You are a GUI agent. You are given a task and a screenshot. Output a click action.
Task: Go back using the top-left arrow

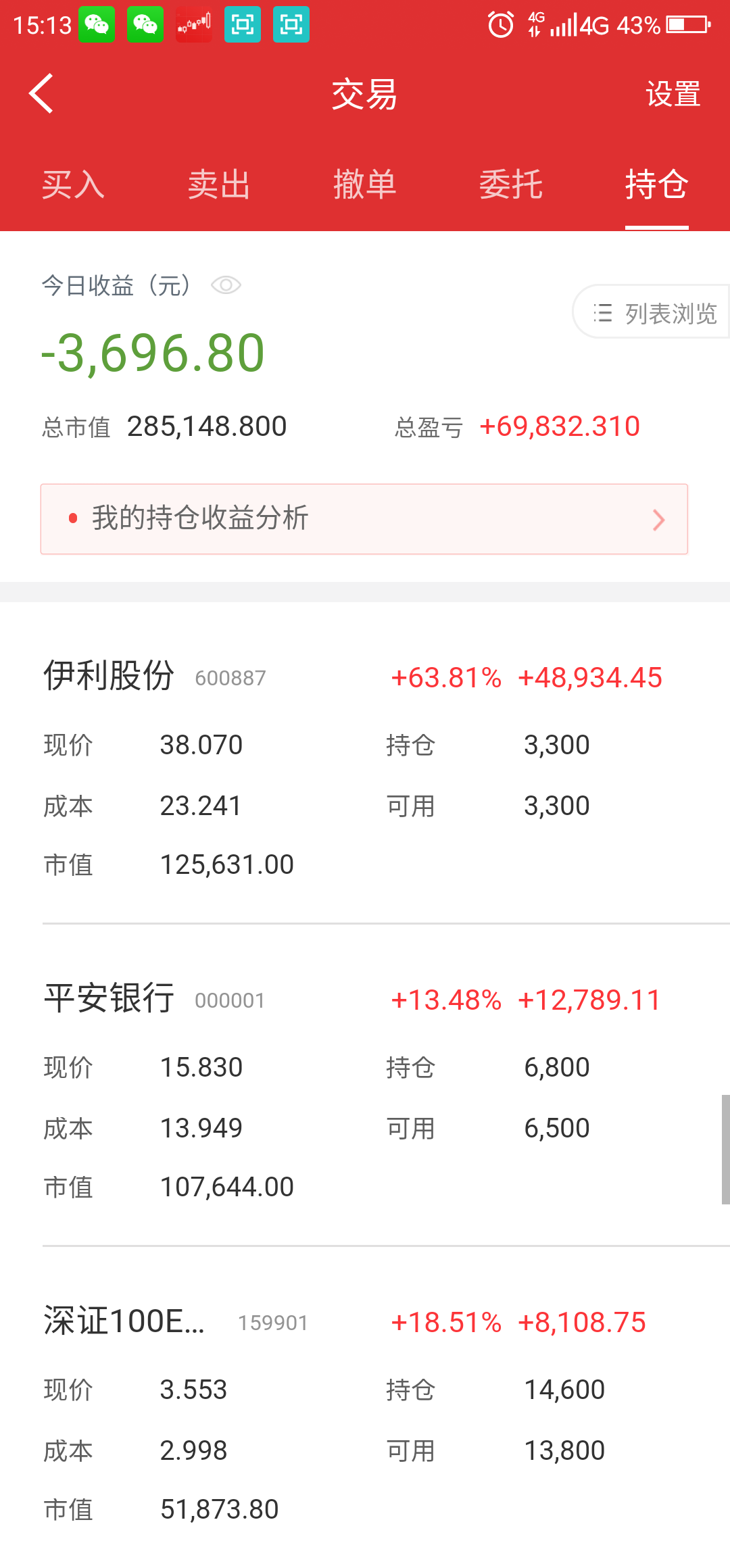point(42,94)
